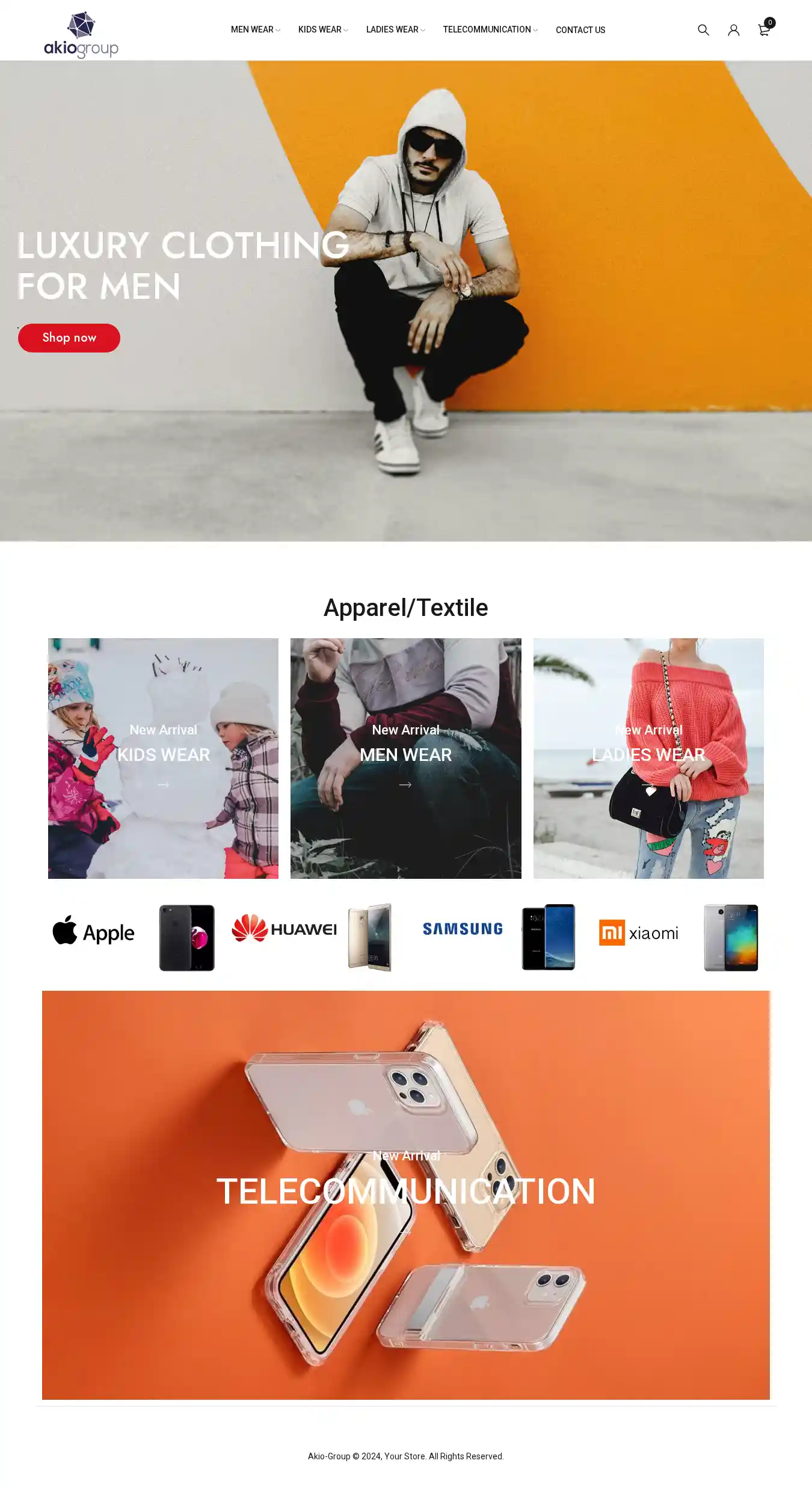This screenshot has width=812, height=1487.
Task: Open the Ladies Wear new arrival tile
Action: pyautogui.click(x=648, y=758)
